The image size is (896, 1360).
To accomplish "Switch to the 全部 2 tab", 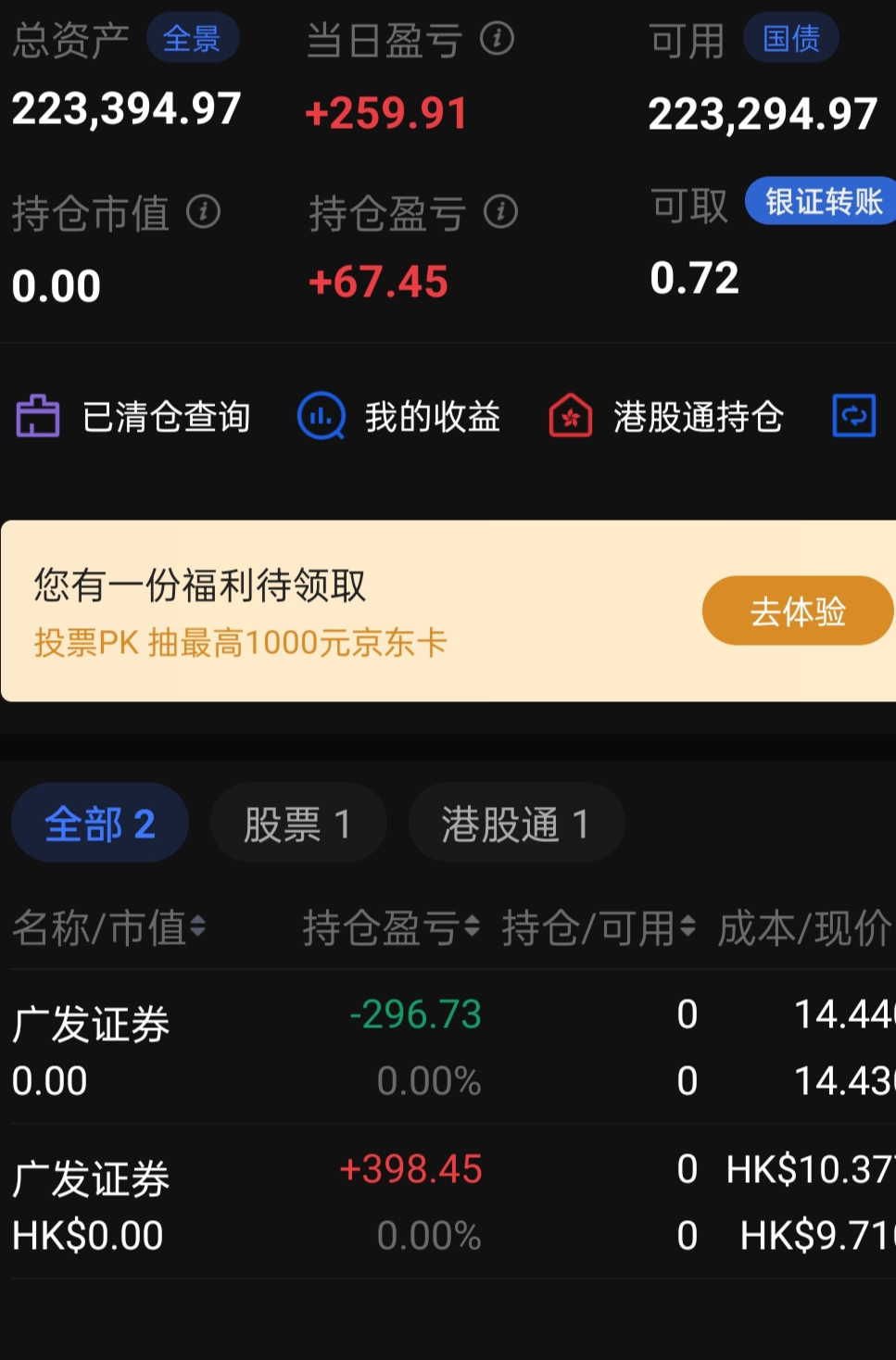I will [99, 822].
